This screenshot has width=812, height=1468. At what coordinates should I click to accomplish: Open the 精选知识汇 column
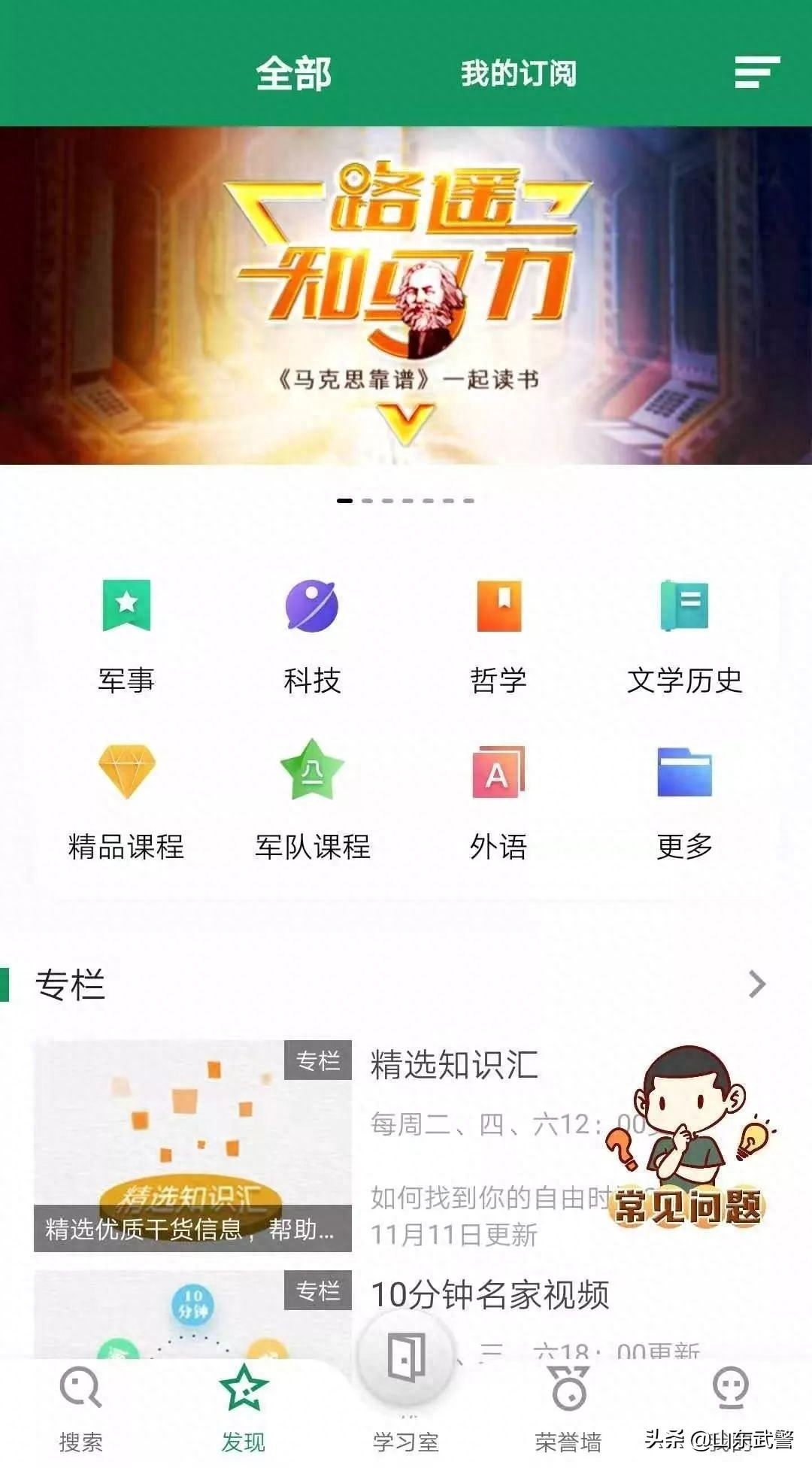pyautogui.click(x=454, y=1066)
